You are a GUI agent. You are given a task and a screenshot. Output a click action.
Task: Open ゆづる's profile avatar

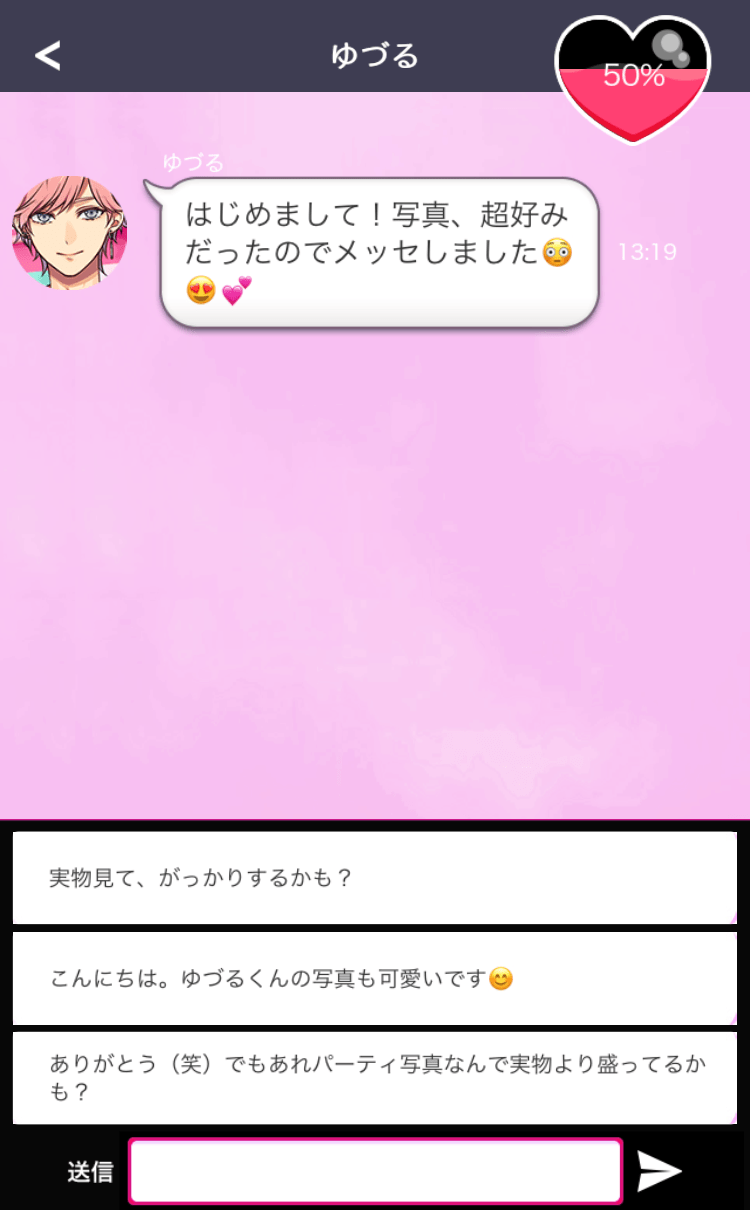click(69, 233)
